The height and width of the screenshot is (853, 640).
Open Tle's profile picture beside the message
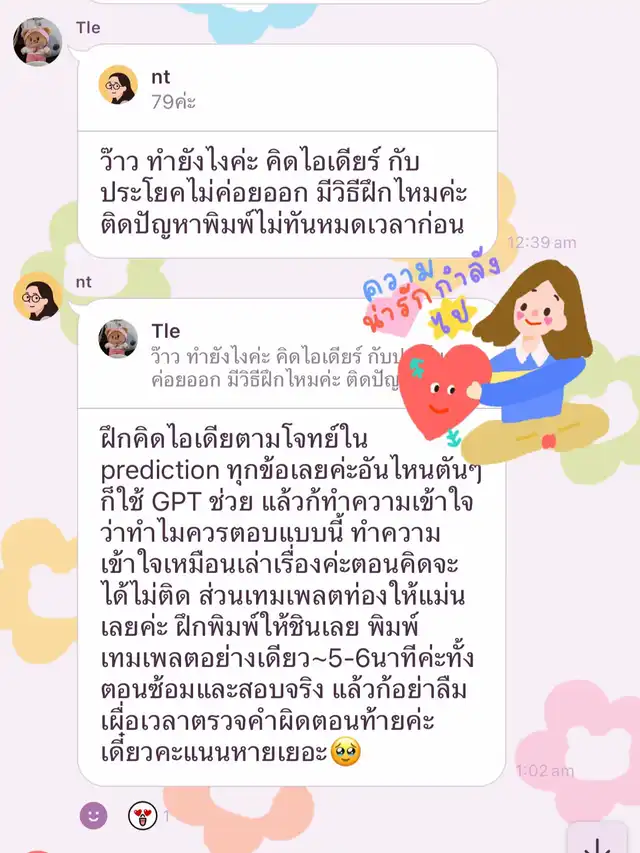point(38,41)
